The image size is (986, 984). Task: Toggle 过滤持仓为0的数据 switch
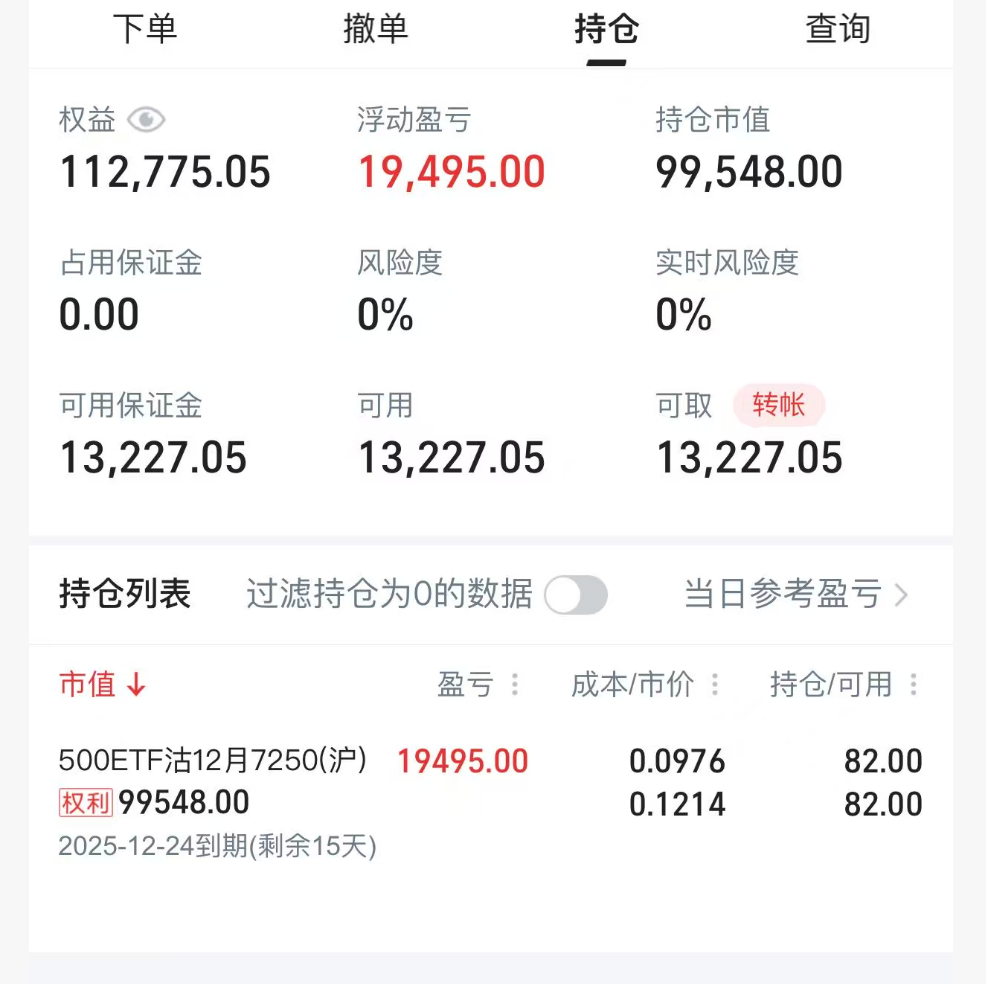[576, 594]
